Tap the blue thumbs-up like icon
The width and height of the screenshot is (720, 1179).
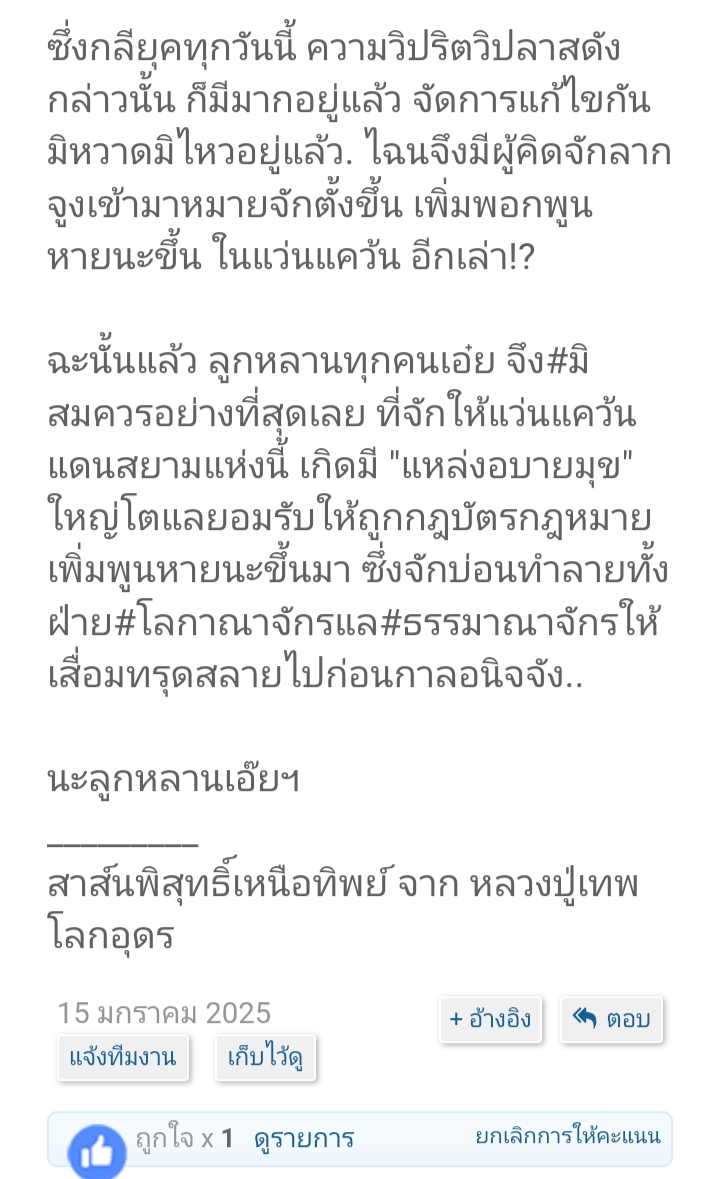click(x=97, y=1151)
